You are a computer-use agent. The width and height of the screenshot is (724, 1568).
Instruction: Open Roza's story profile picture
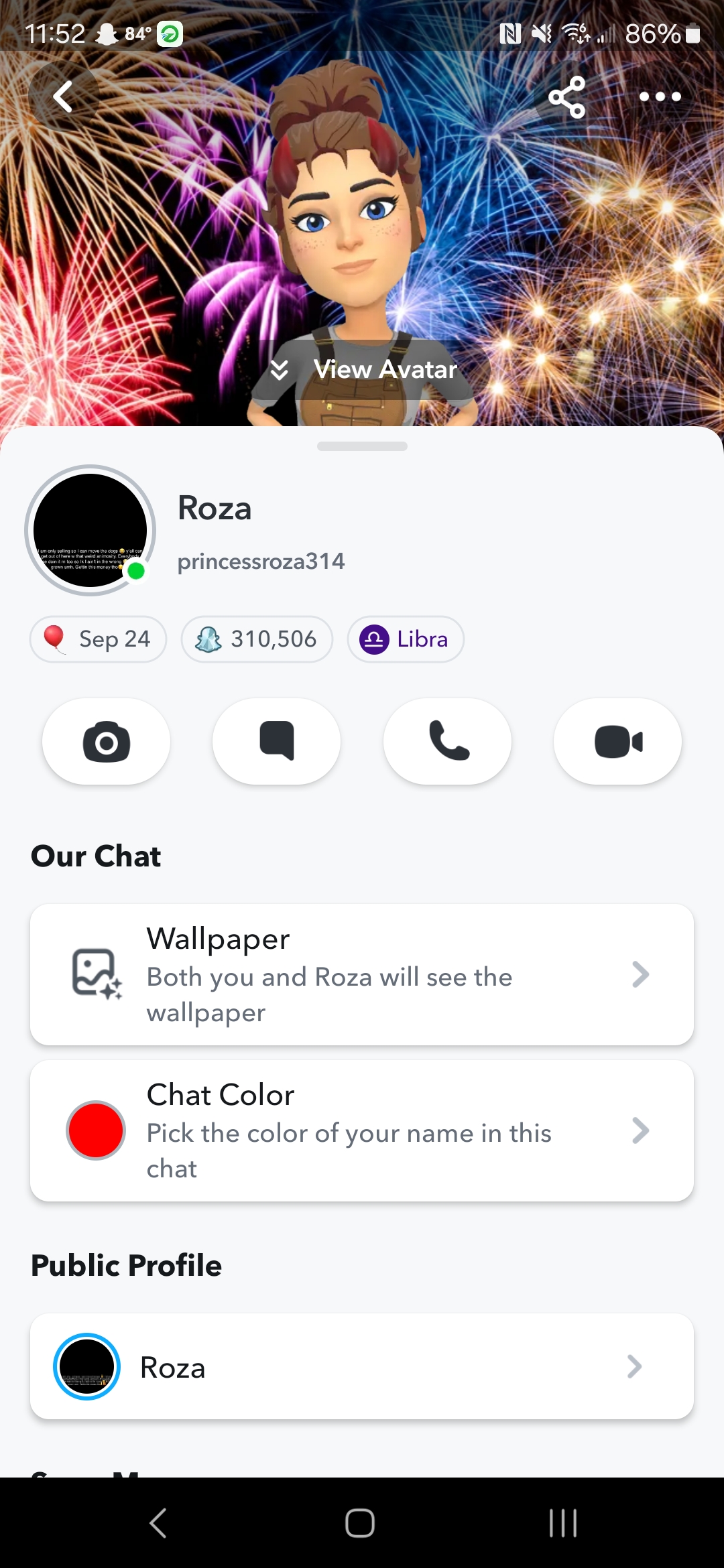(x=90, y=530)
